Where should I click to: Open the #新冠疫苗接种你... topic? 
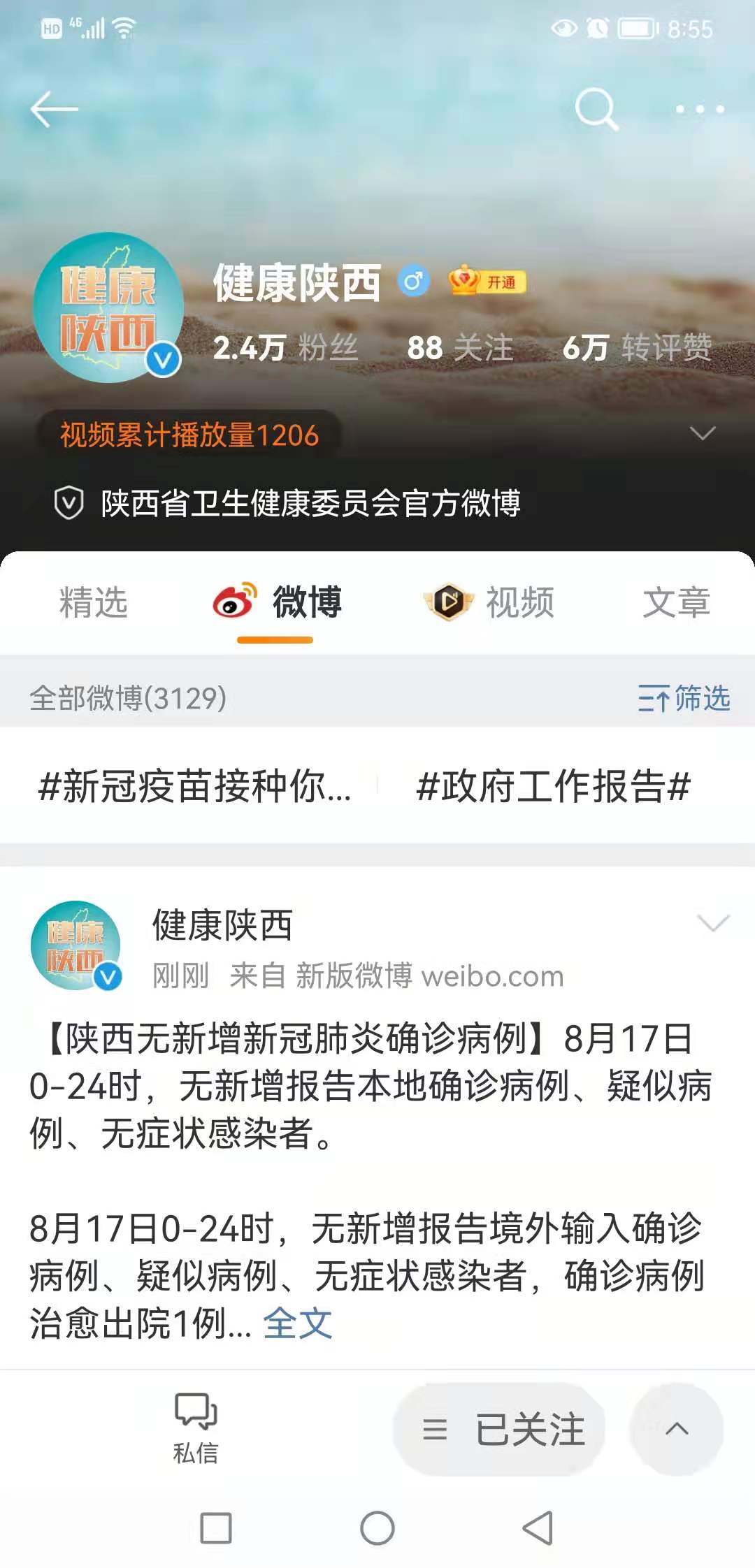(194, 786)
